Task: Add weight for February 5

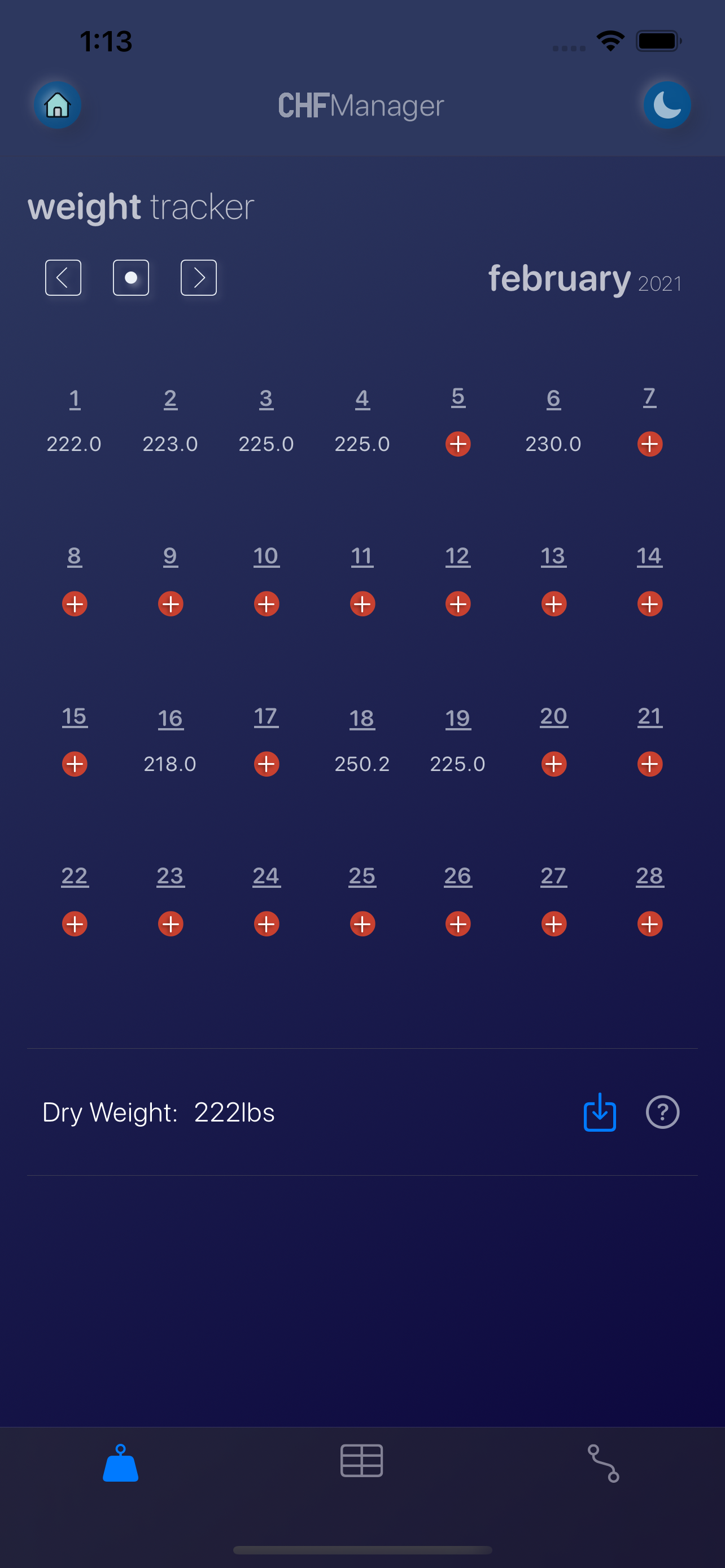Action: pyautogui.click(x=458, y=444)
